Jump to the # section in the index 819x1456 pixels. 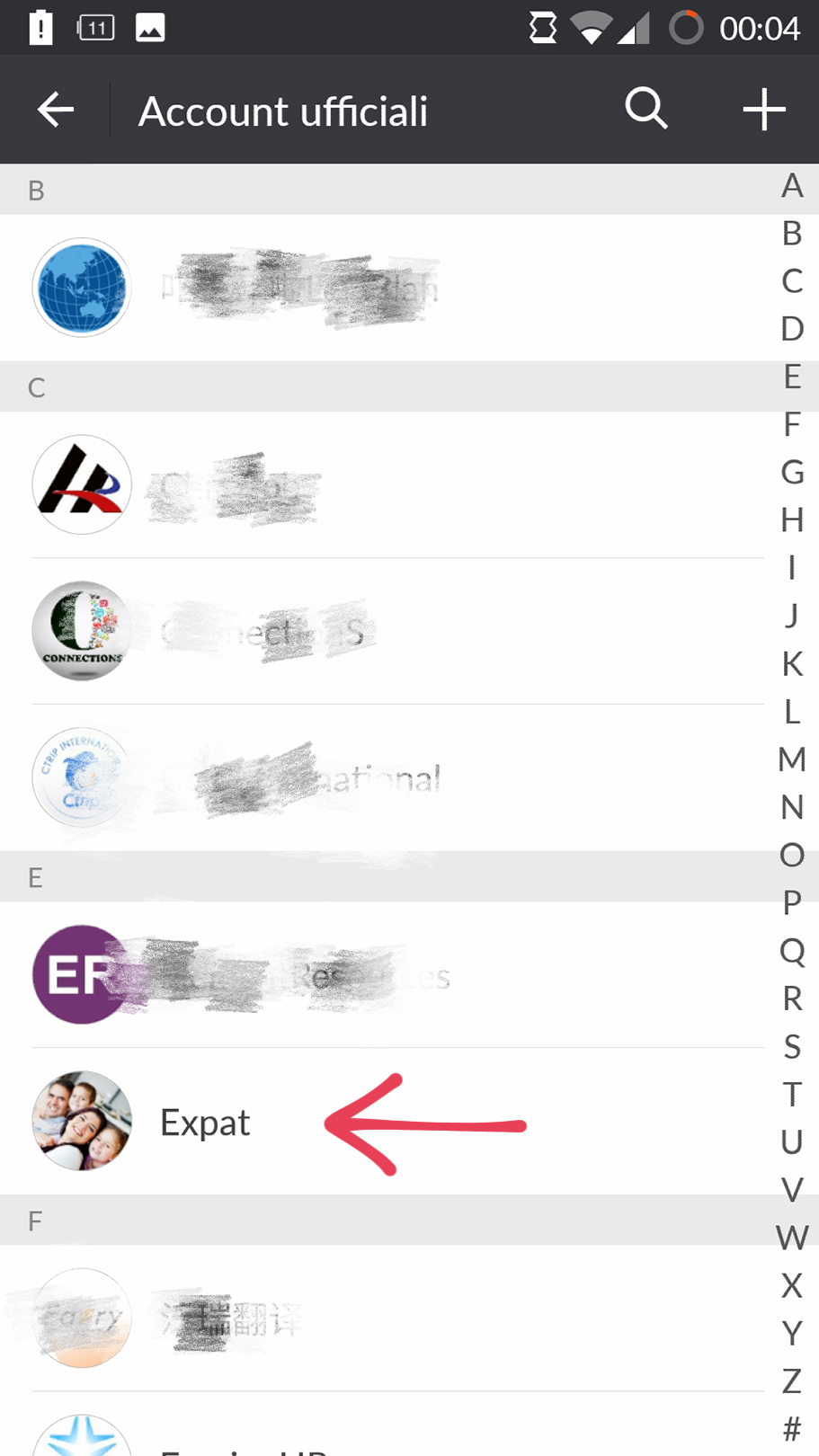coord(791,1428)
